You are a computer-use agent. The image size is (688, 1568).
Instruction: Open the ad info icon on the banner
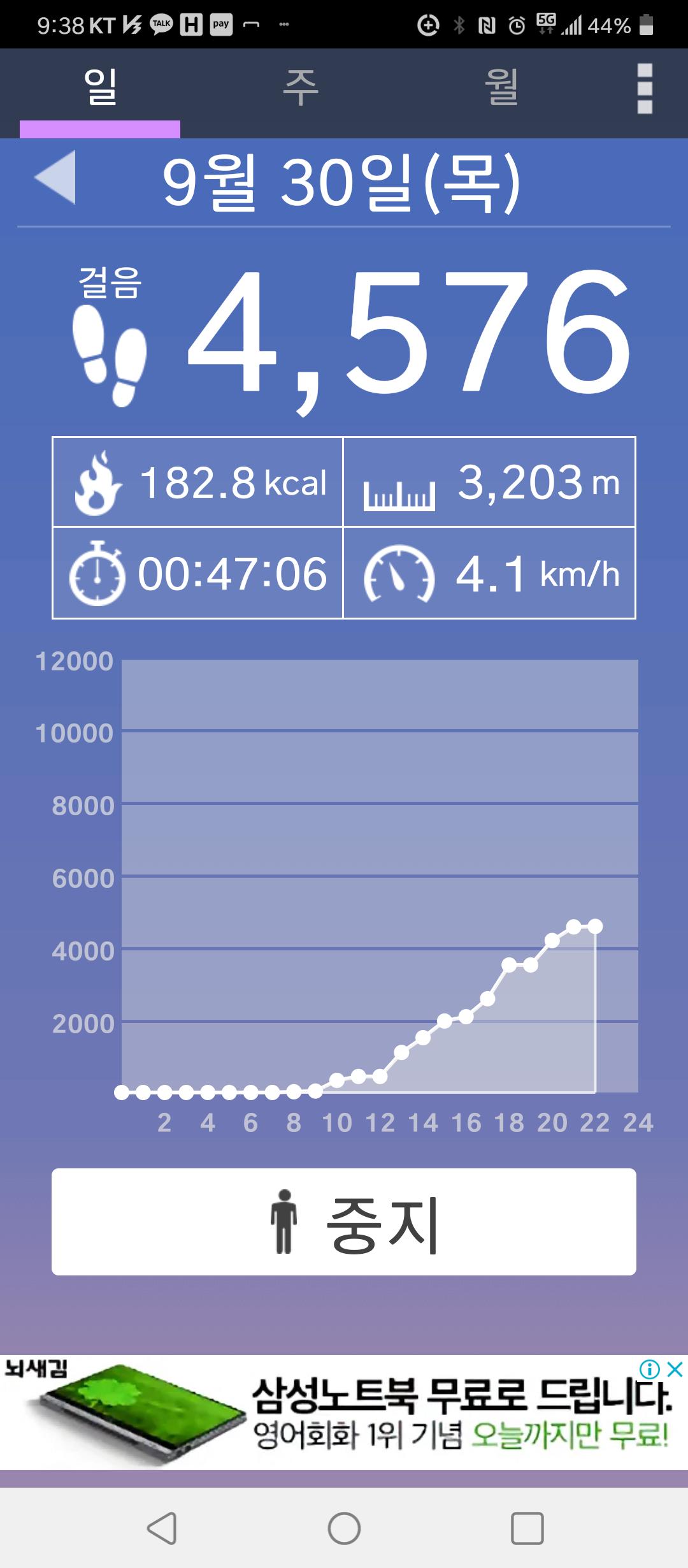649,1368
